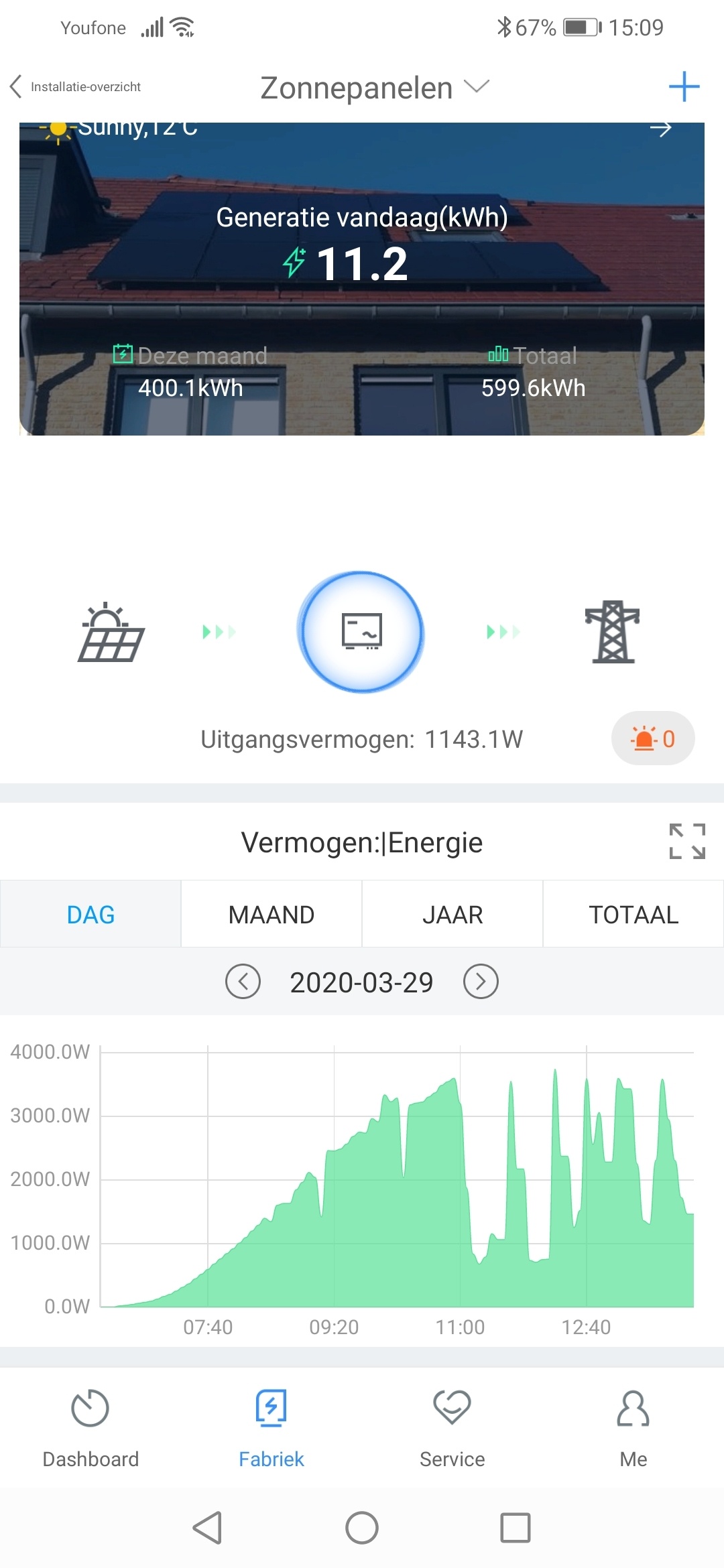724x1568 pixels.
Task: Go to the previous day
Action: click(x=243, y=982)
